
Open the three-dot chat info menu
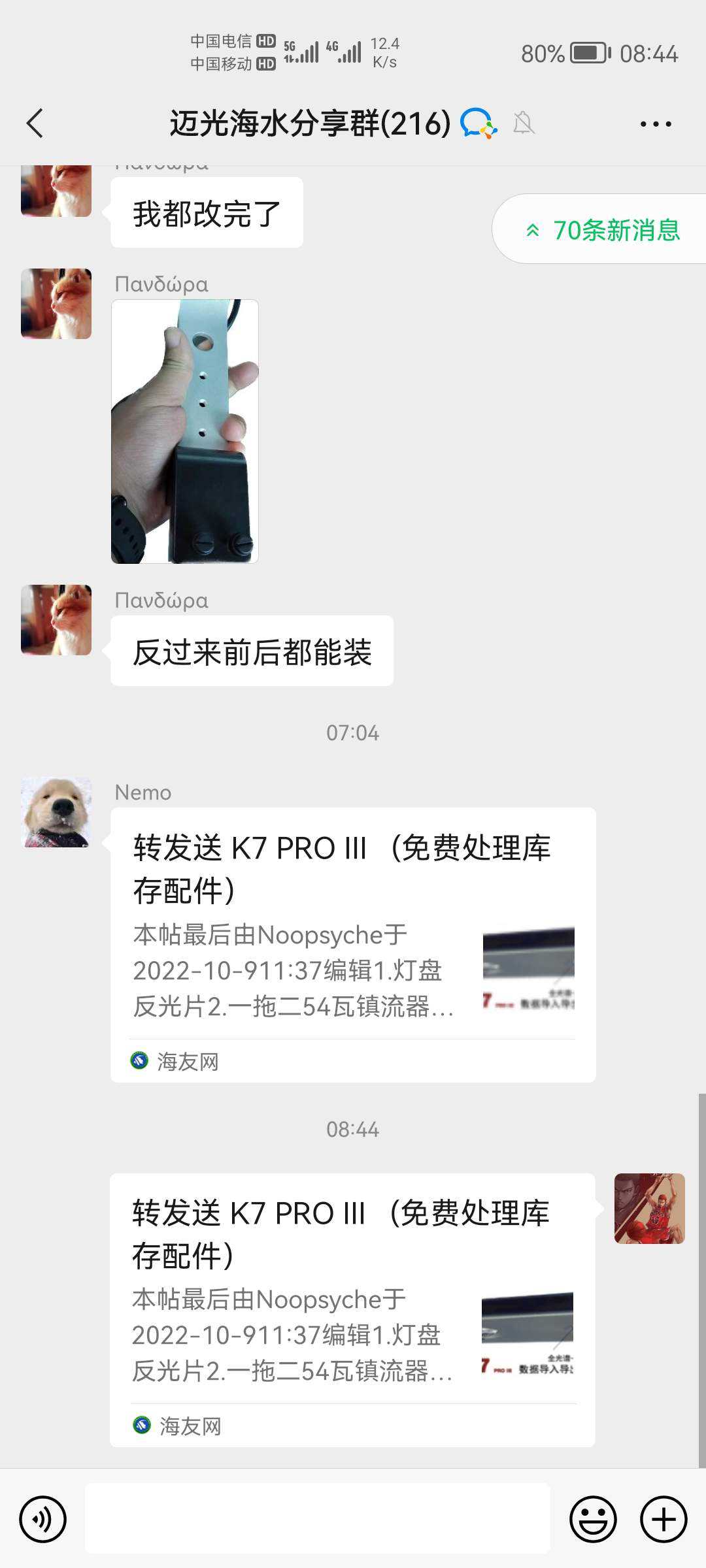click(x=656, y=123)
